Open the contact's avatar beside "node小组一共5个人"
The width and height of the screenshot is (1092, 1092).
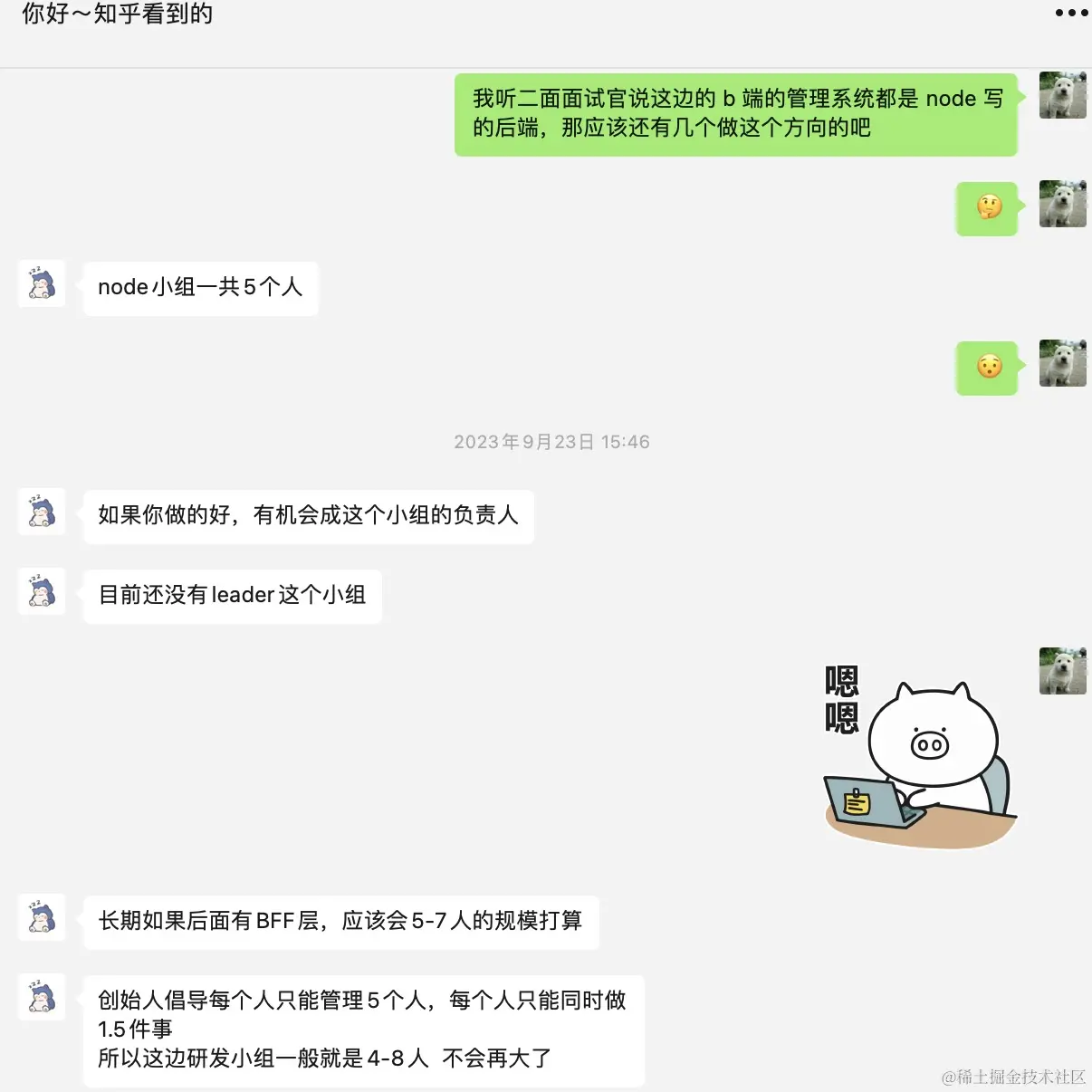click(x=42, y=283)
